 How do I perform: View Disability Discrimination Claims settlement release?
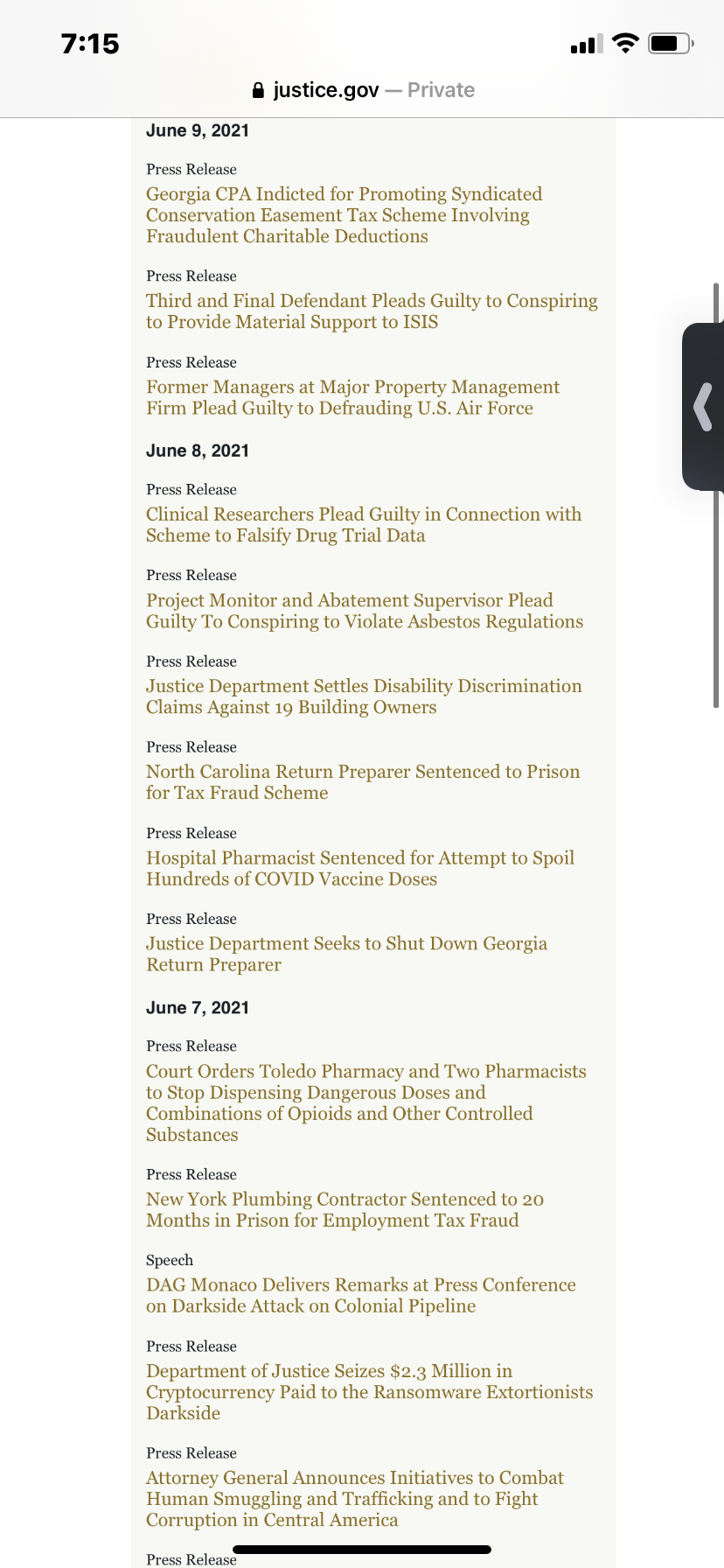tap(364, 696)
